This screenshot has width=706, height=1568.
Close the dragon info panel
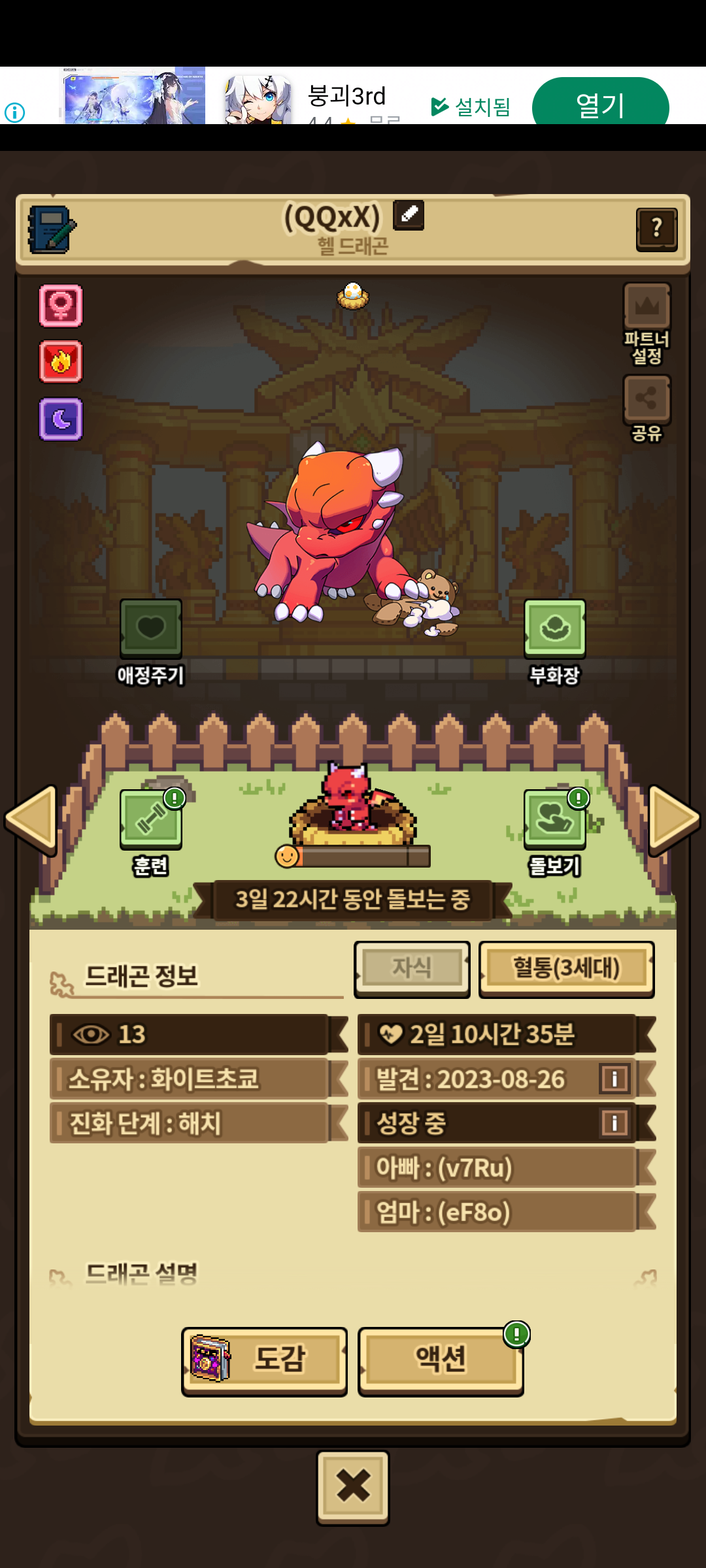[x=353, y=1486]
